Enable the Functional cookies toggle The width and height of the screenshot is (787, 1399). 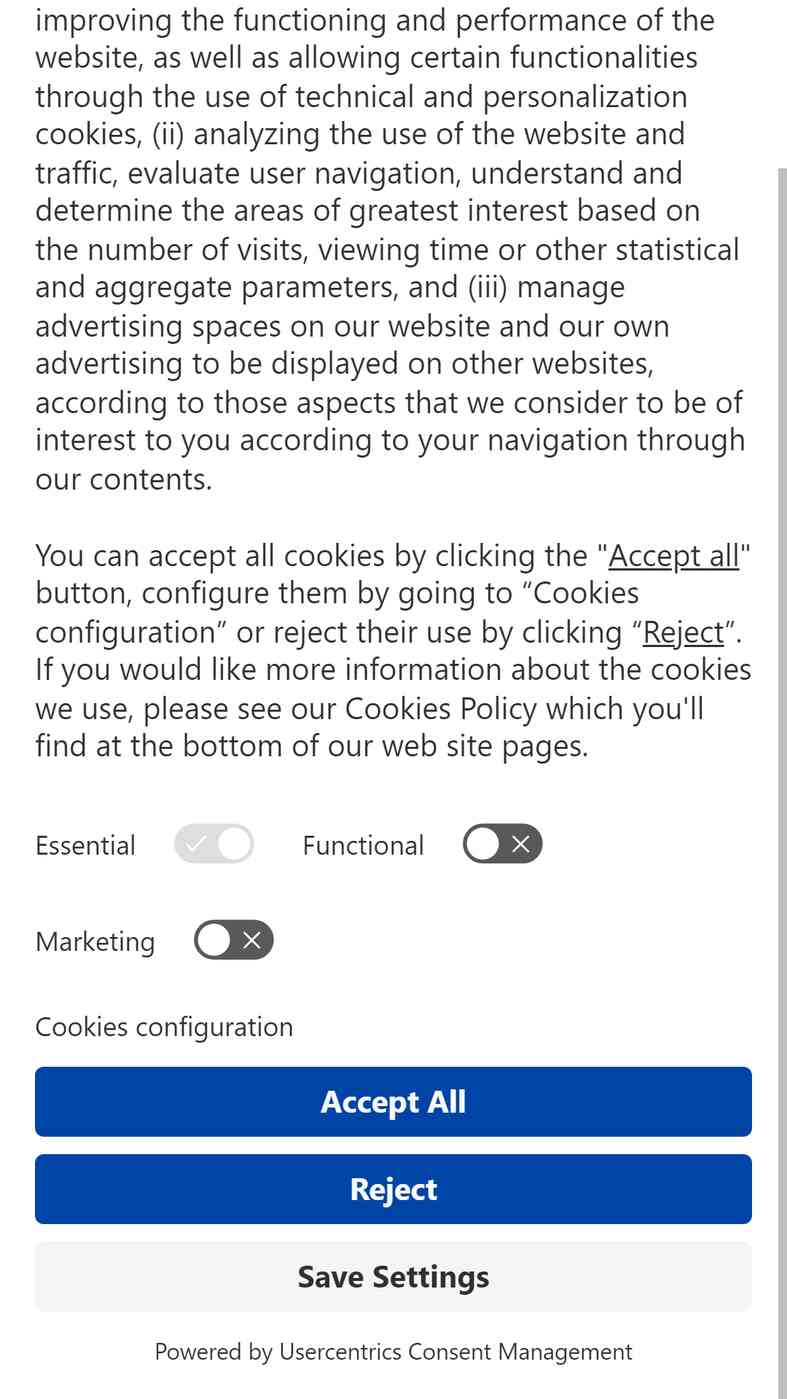click(502, 844)
